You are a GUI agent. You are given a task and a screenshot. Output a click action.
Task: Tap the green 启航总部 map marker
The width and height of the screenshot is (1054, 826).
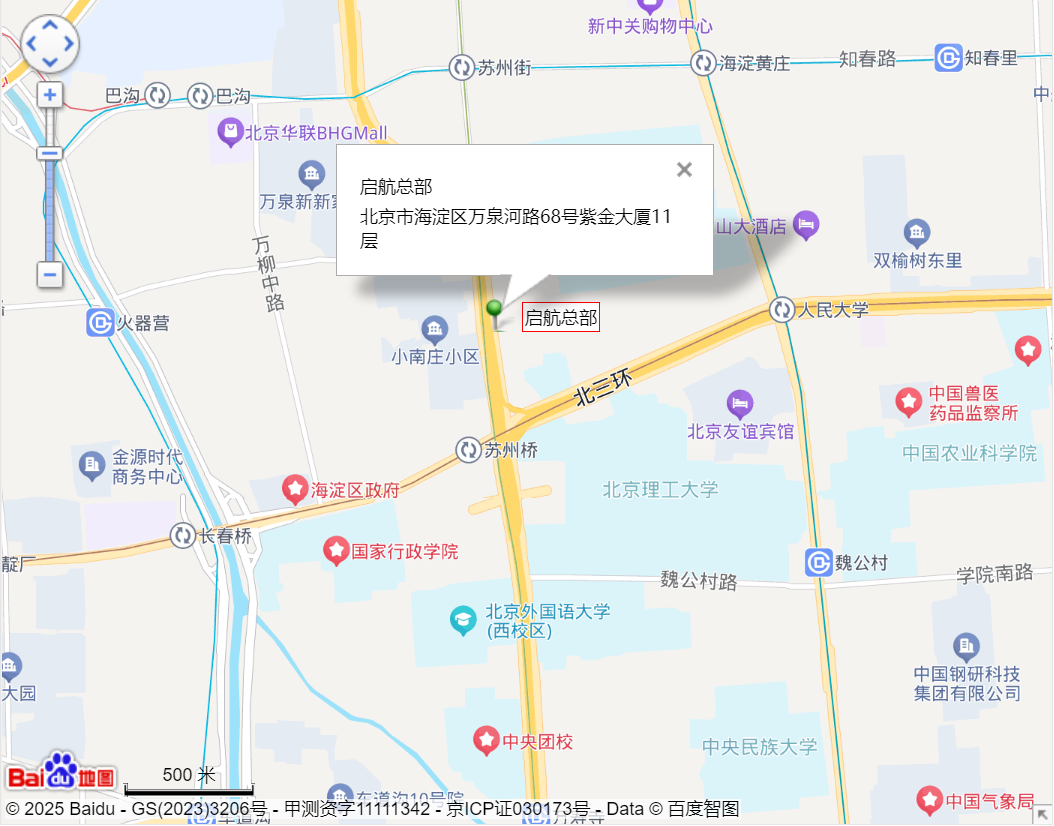pyautogui.click(x=494, y=310)
